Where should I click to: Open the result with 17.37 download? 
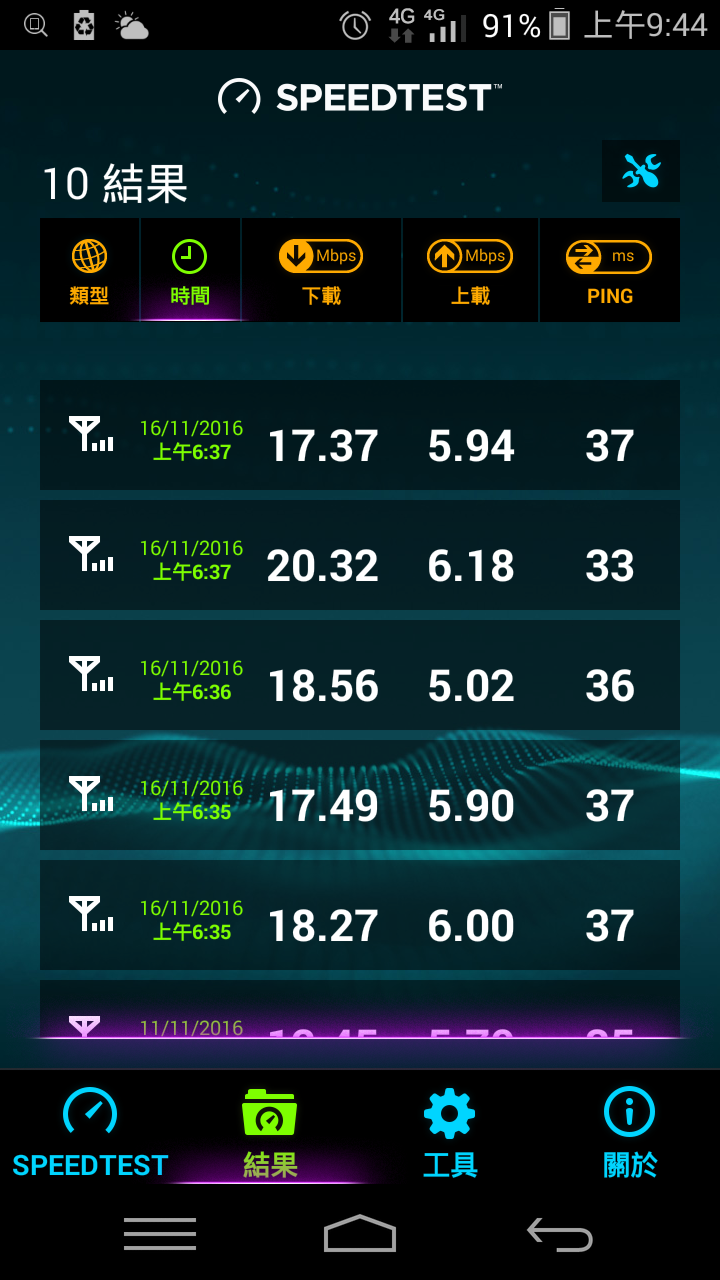(360, 435)
